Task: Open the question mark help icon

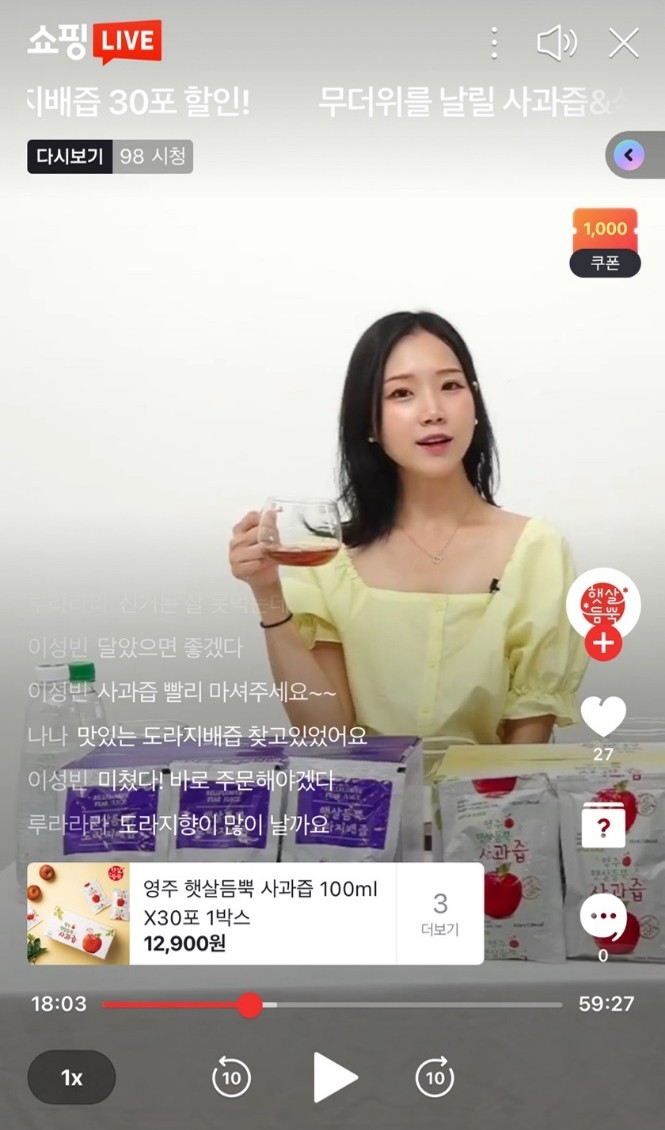Action: 603,825
